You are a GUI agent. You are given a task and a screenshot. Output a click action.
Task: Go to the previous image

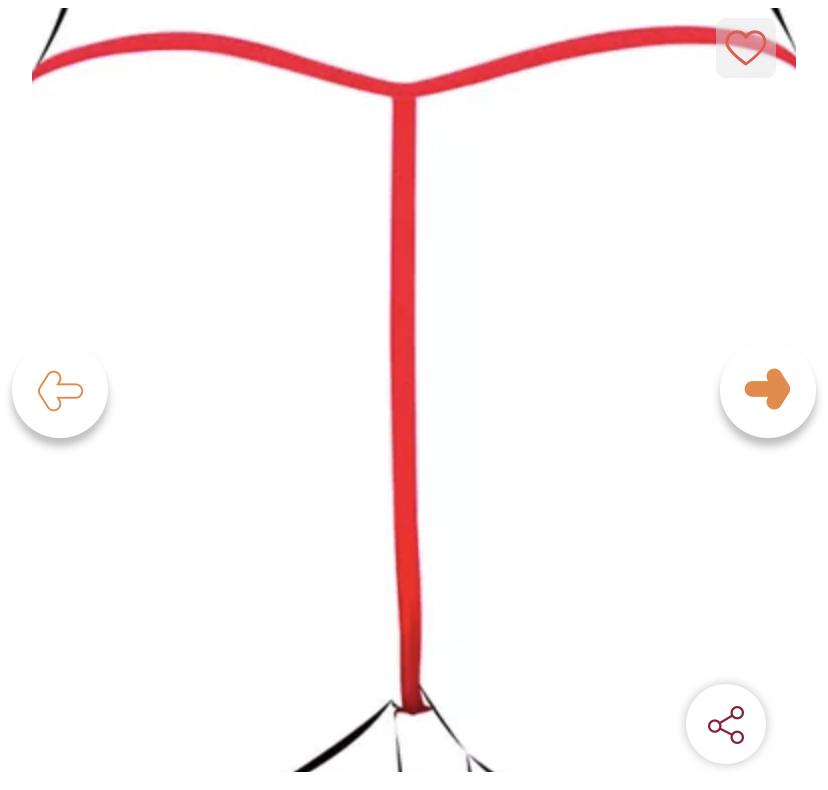pyautogui.click(x=60, y=391)
